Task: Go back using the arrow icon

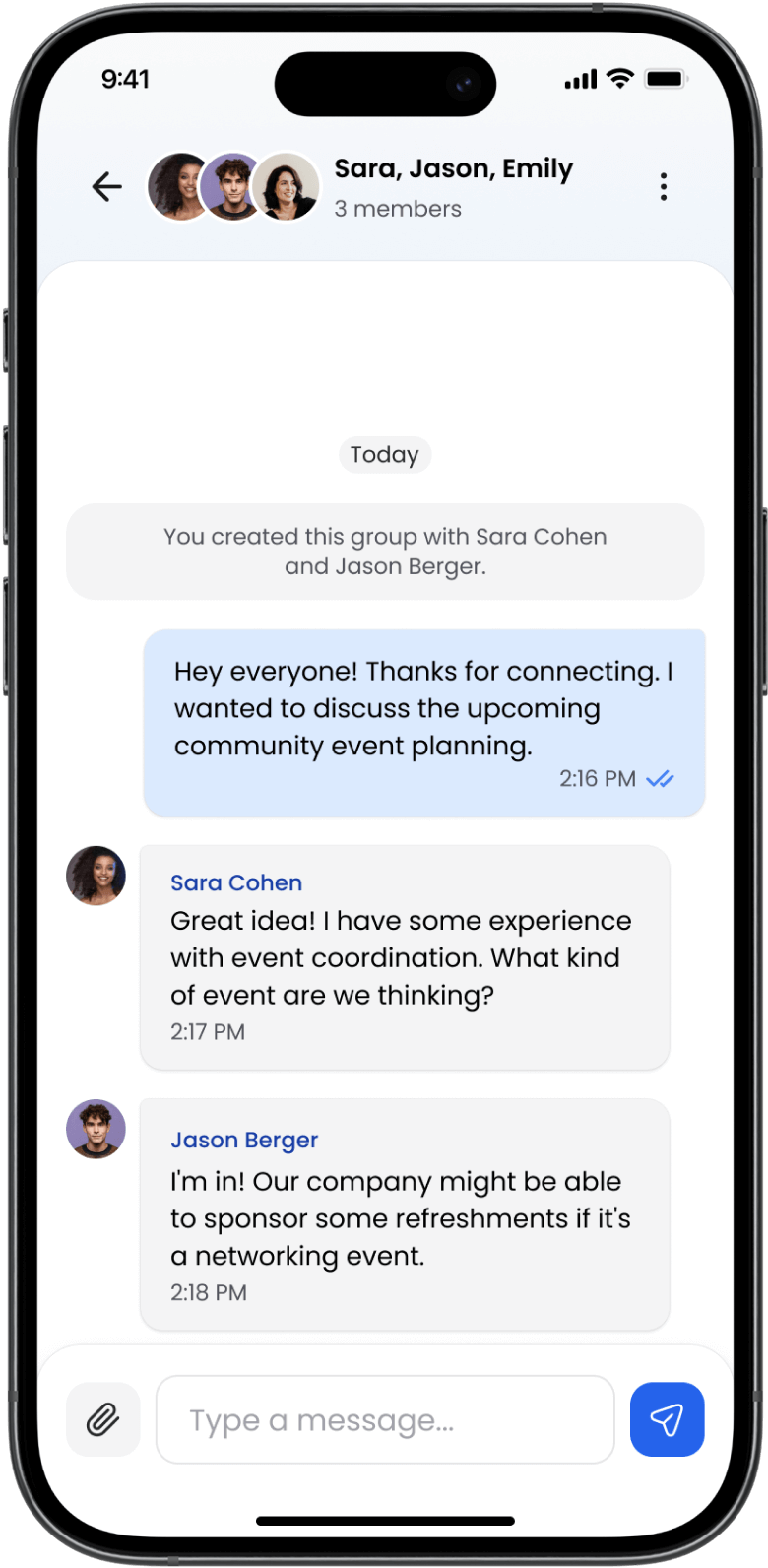Action: pos(106,186)
